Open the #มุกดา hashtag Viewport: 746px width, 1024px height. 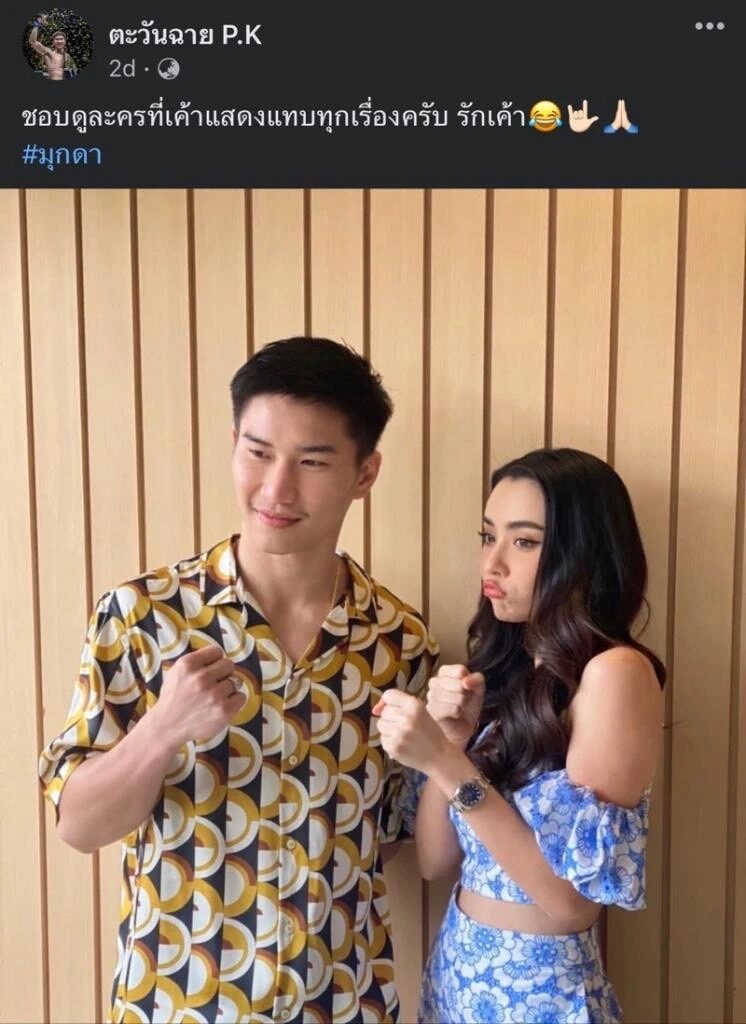point(61,155)
